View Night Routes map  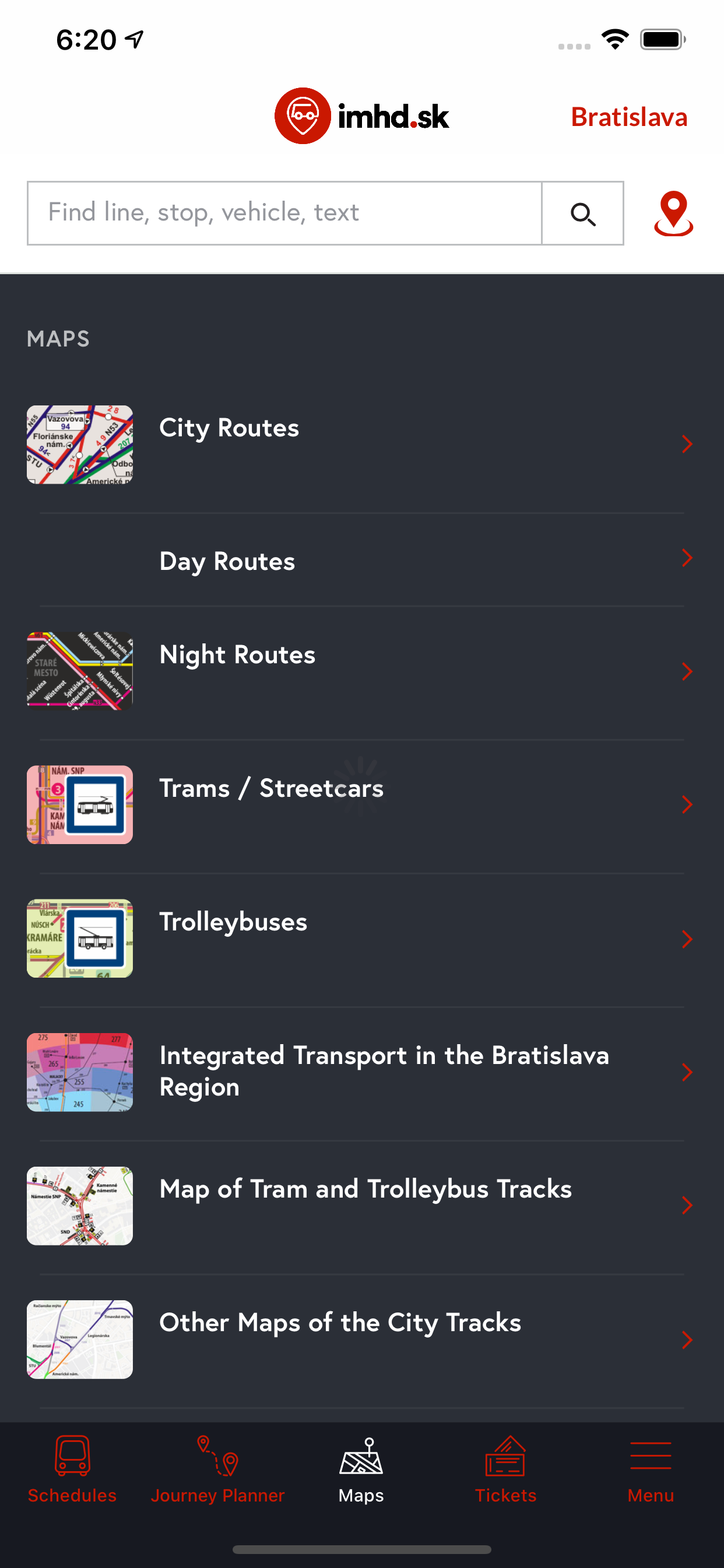point(362,672)
